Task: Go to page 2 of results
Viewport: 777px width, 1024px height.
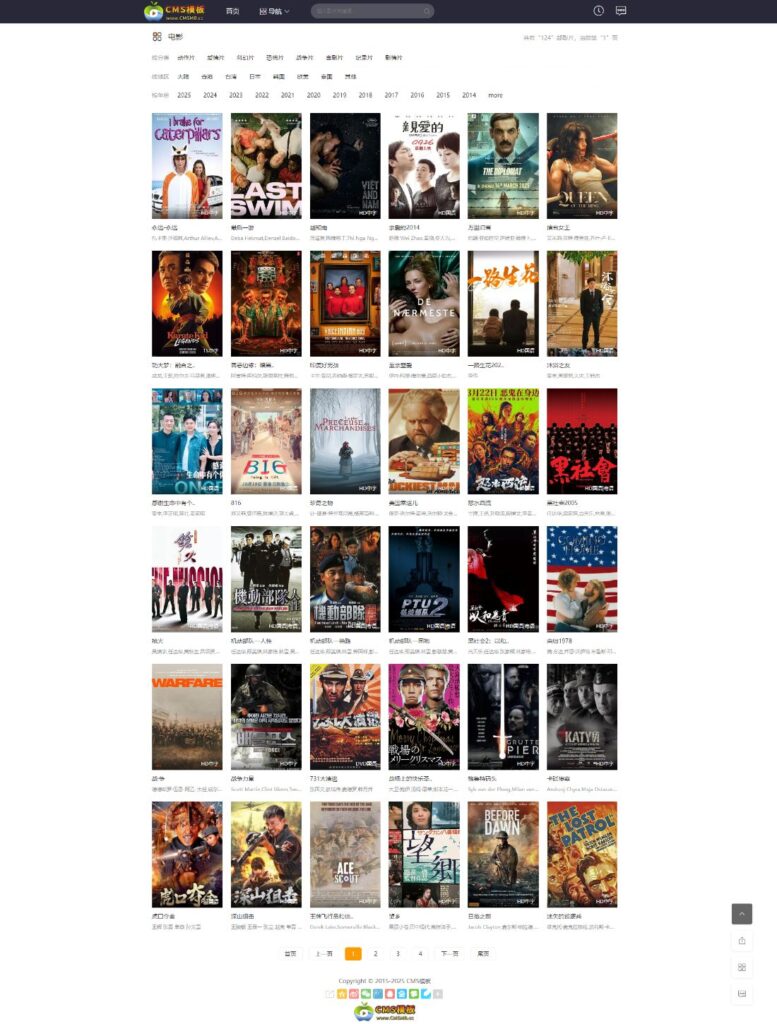Action: pyautogui.click(x=375, y=954)
